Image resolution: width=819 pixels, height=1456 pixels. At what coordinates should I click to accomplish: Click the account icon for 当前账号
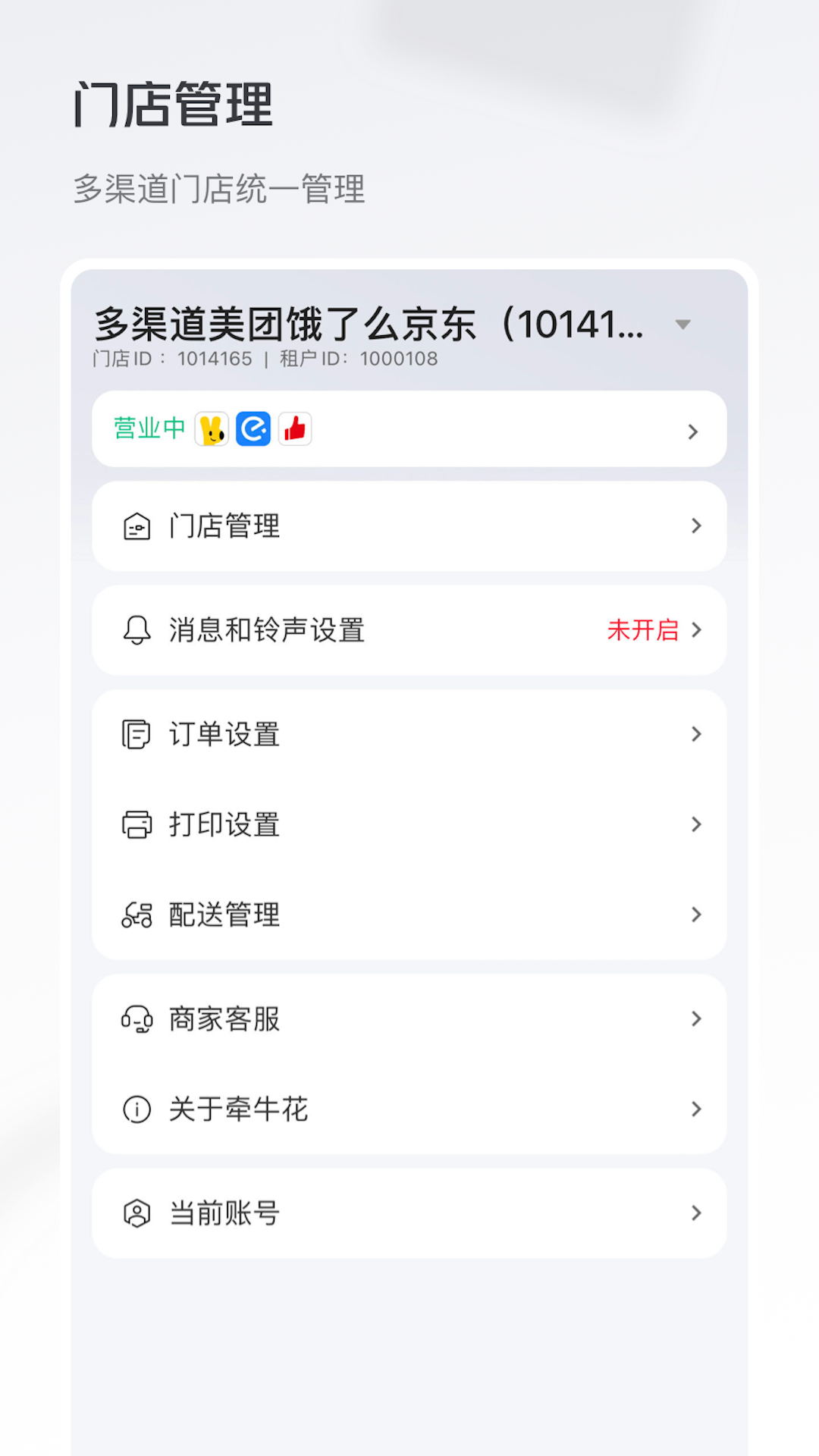pos(135,1213)
